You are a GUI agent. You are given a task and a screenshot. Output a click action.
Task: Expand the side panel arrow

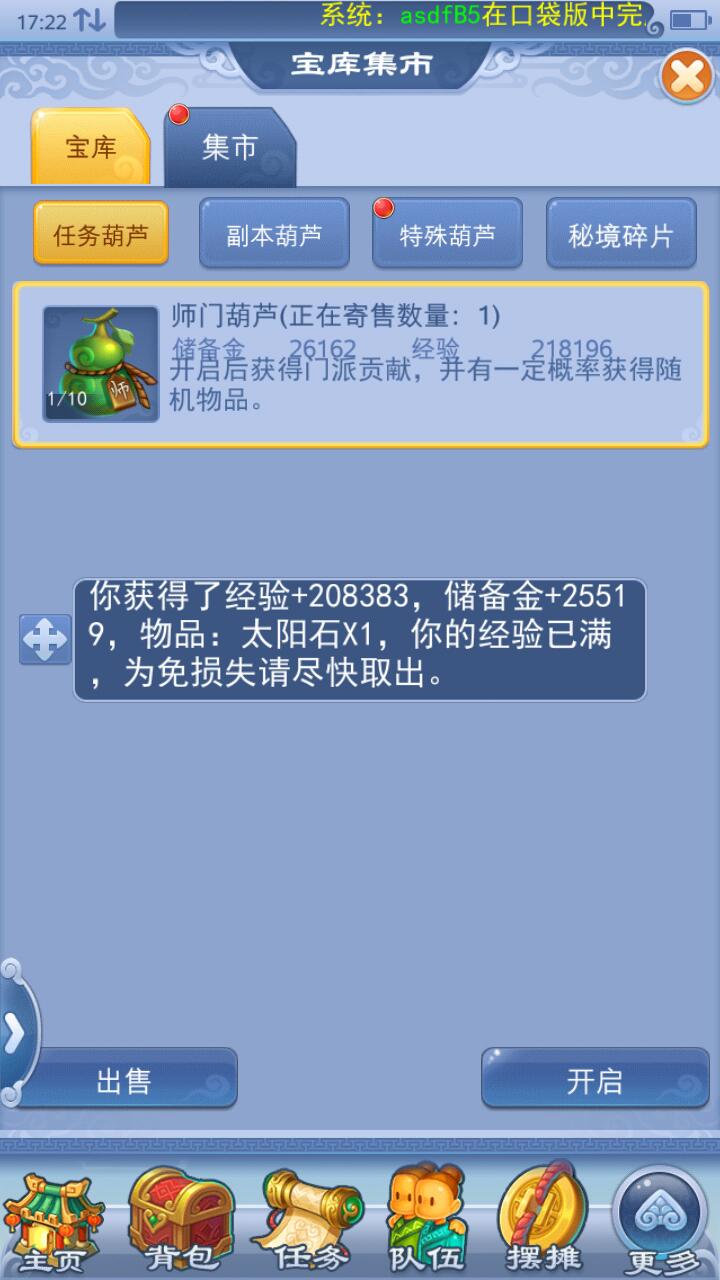click(x=14, y=1035)
